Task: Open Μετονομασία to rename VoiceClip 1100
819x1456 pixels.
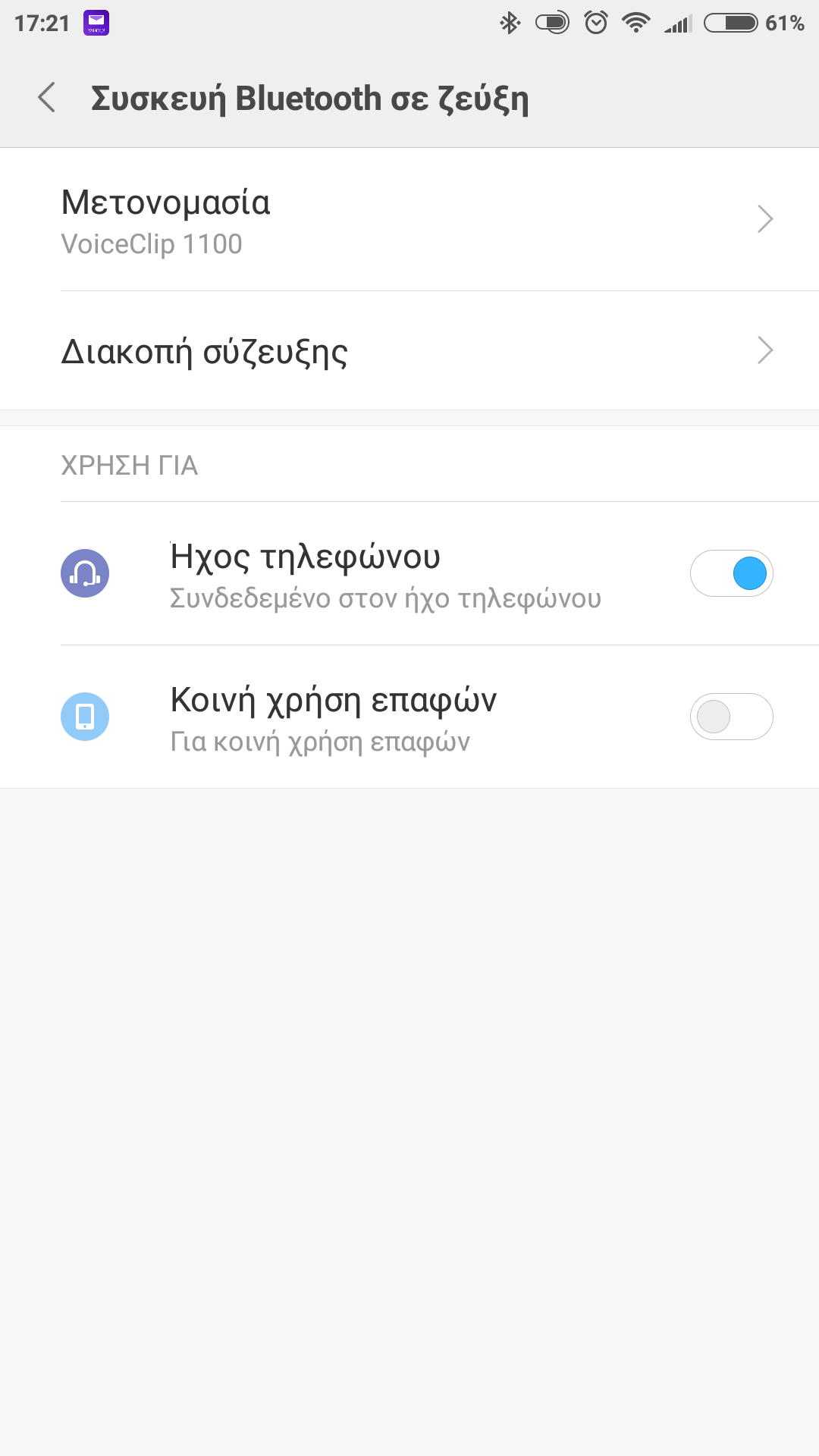Action: (409, 220)
